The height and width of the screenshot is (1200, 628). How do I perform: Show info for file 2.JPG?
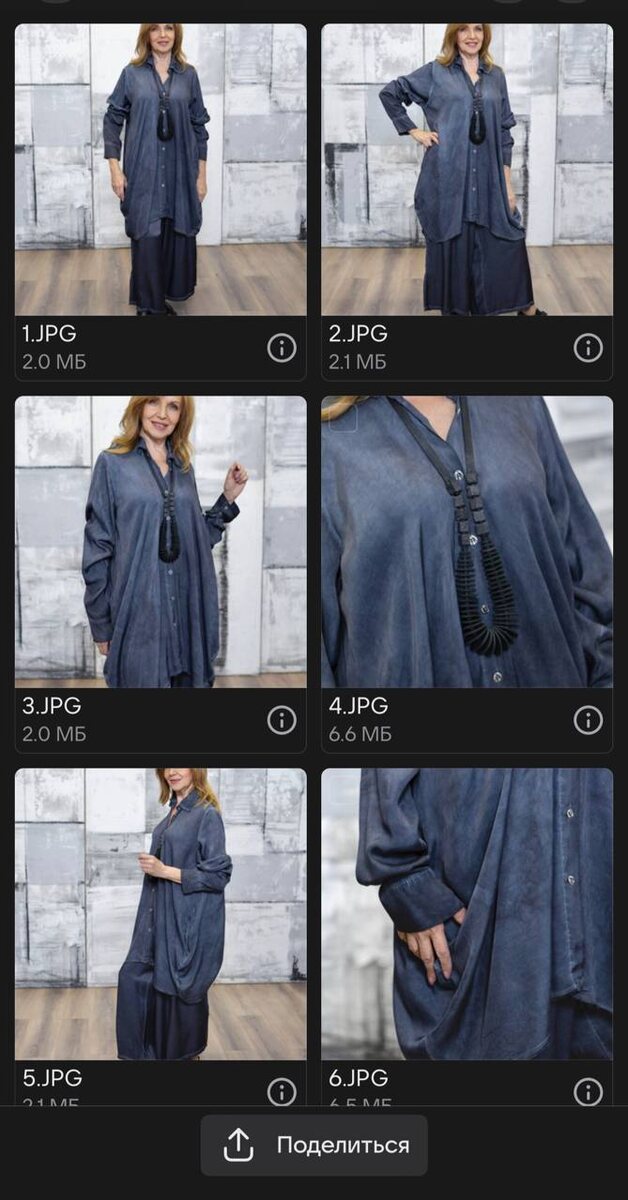coord(588,348)
